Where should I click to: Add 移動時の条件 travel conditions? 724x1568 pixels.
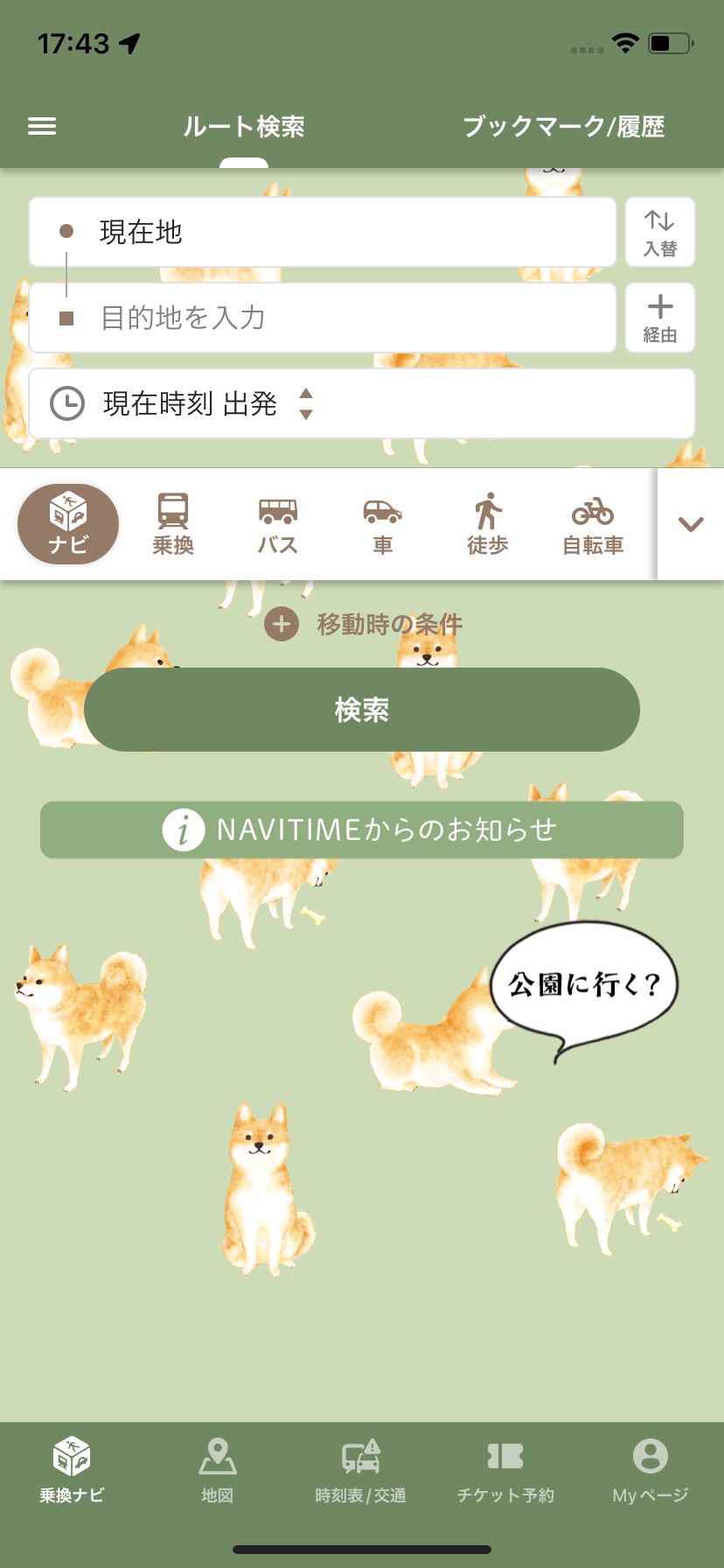(363, 625)
